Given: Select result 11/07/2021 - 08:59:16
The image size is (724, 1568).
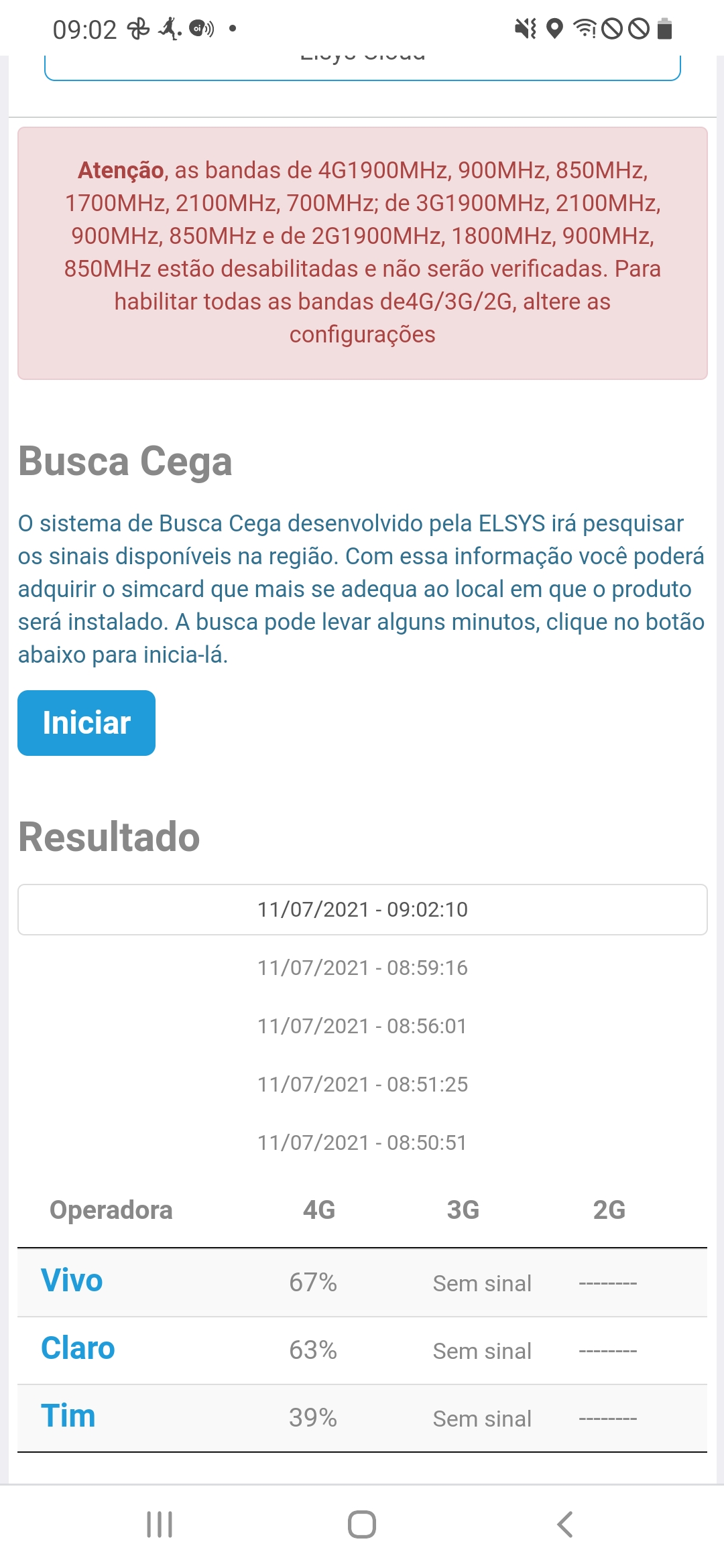Looking at the screenshot, I should tap(362, 968).
